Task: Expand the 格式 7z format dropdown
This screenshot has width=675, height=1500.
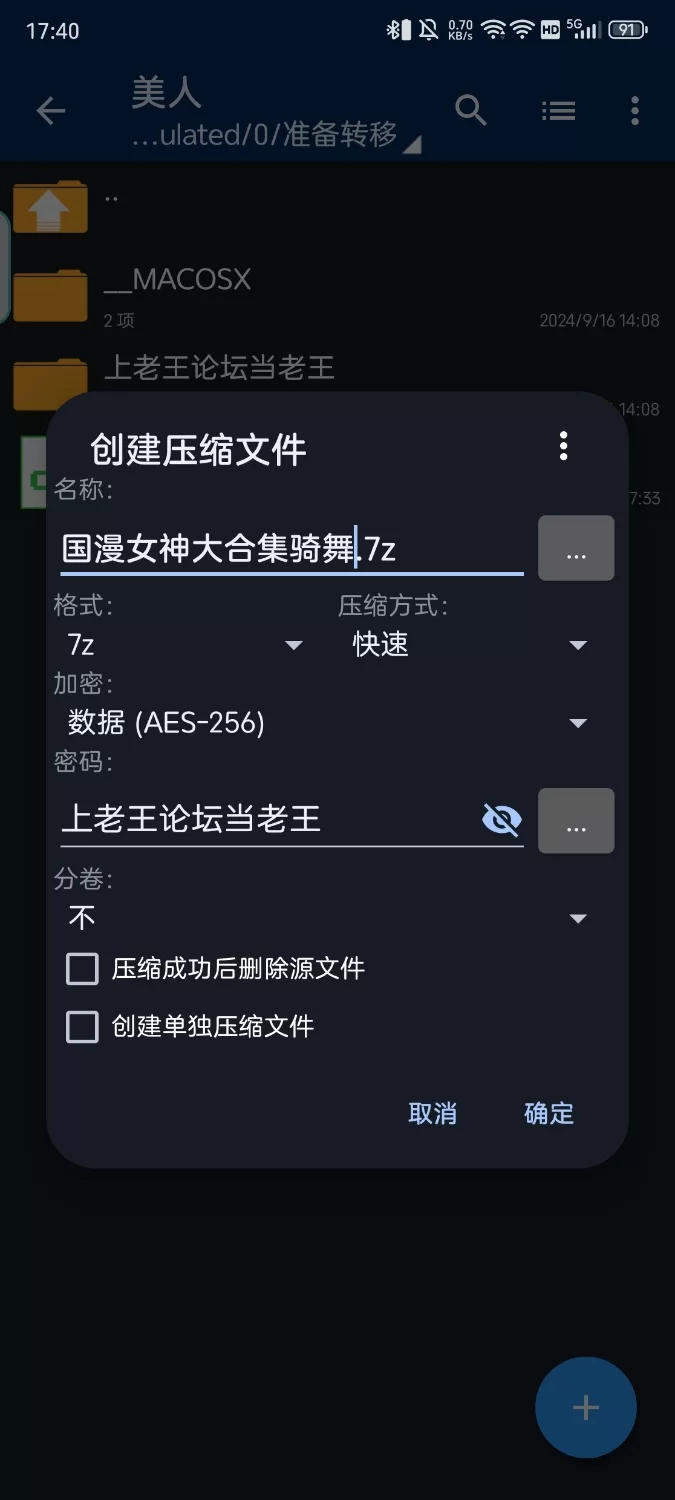Action: click(185, 645)
